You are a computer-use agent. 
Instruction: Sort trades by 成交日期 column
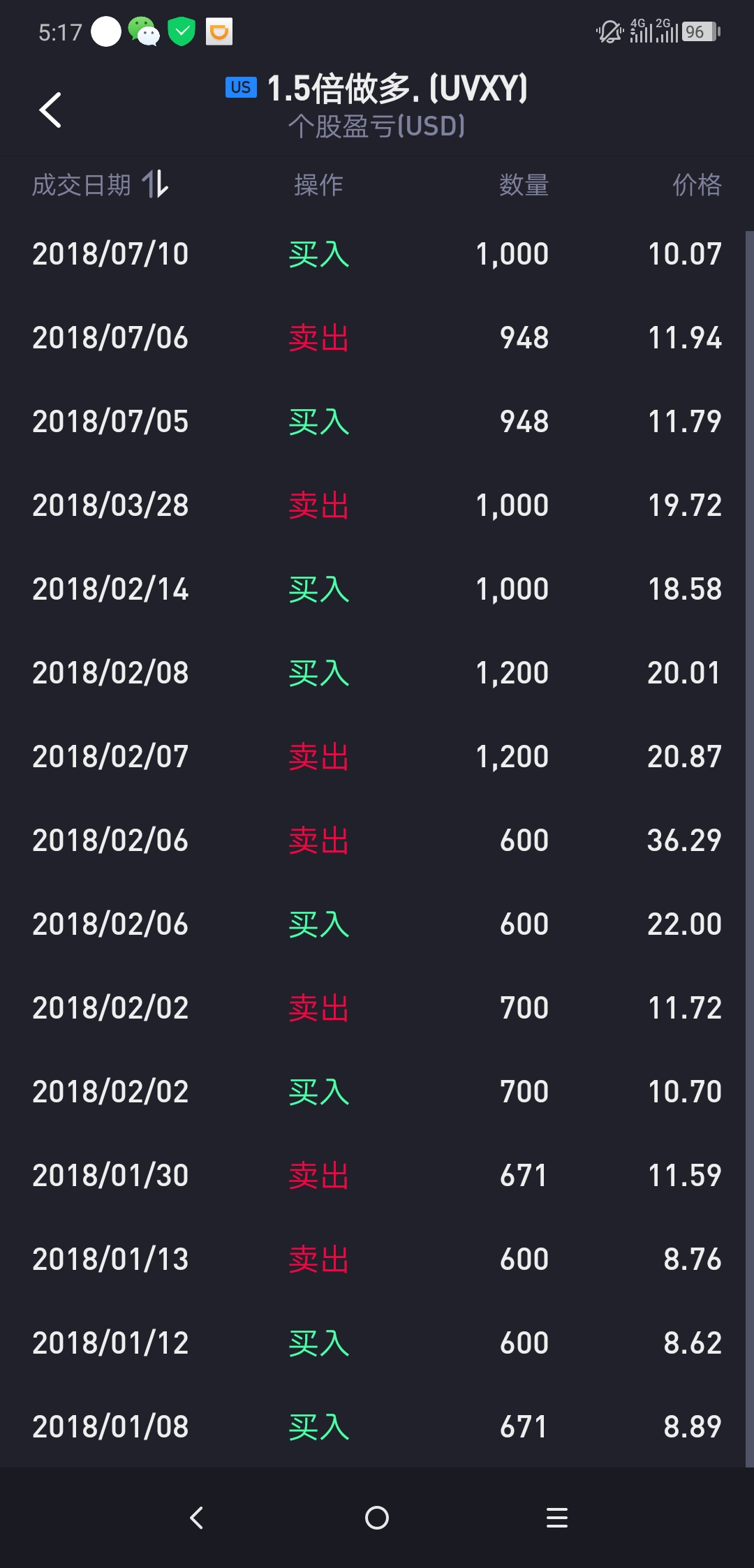click(x=101, y=185)
